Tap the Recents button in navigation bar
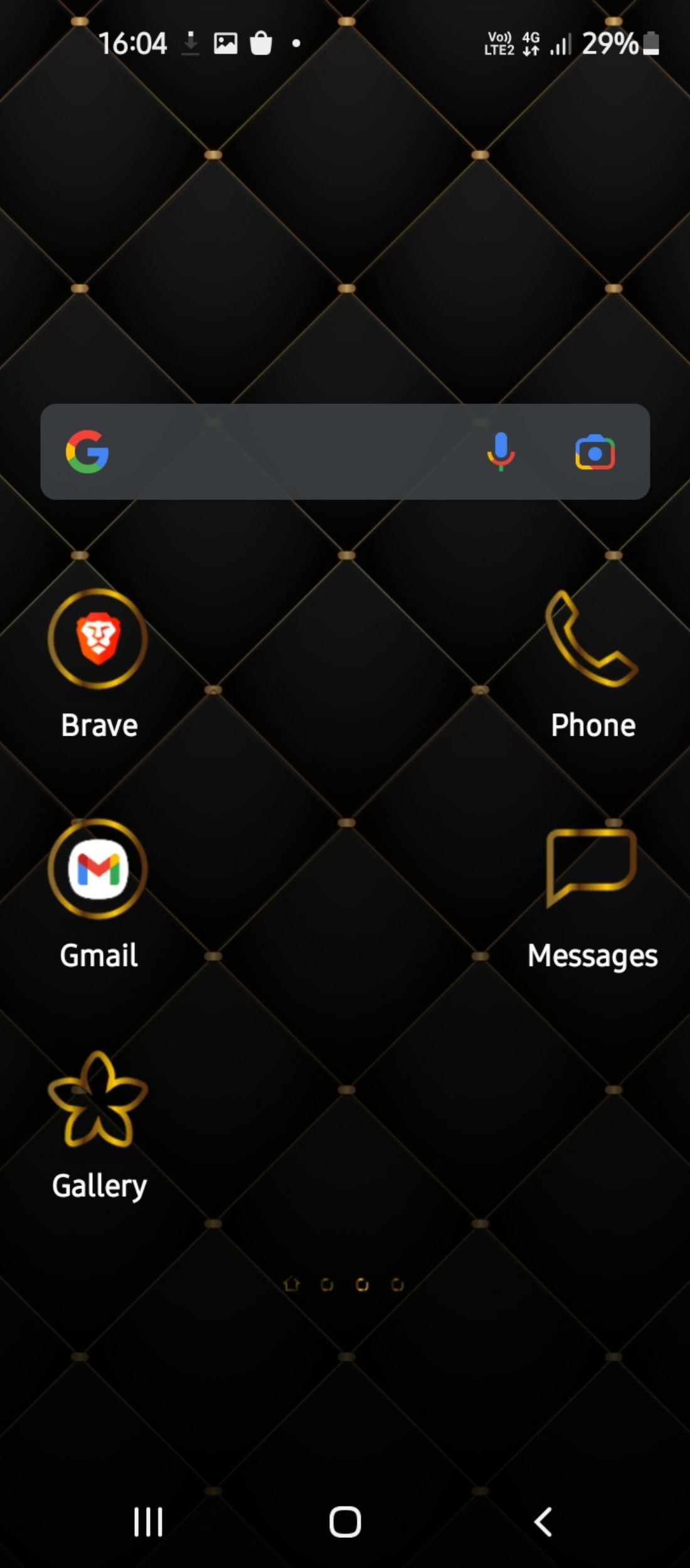 (x=147, y=1521)
